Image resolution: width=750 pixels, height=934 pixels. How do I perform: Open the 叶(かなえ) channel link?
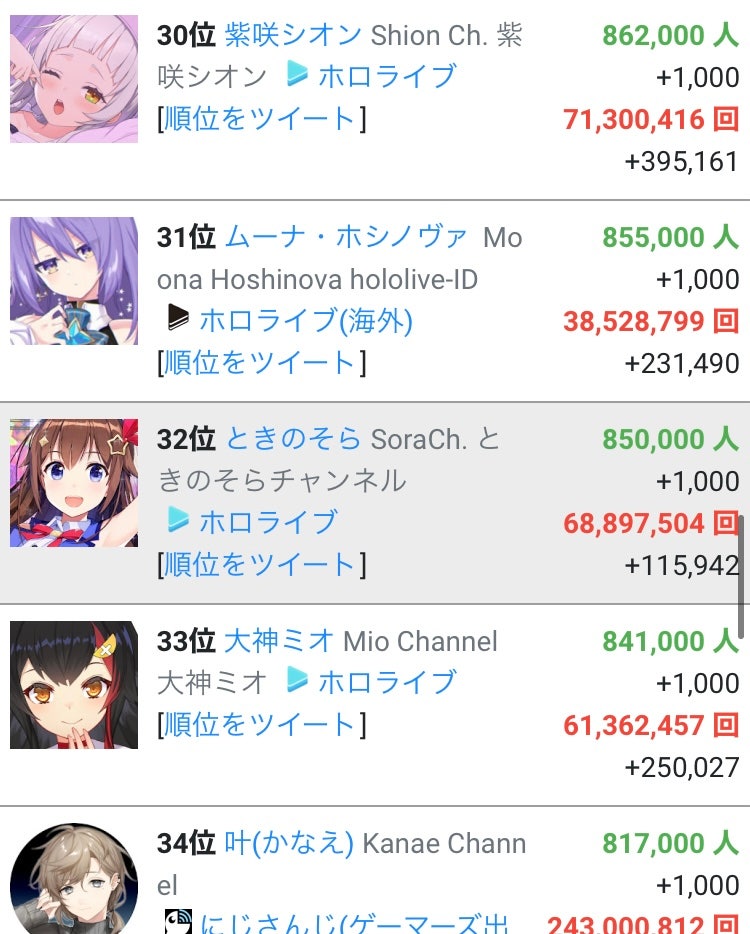point(289,843)
